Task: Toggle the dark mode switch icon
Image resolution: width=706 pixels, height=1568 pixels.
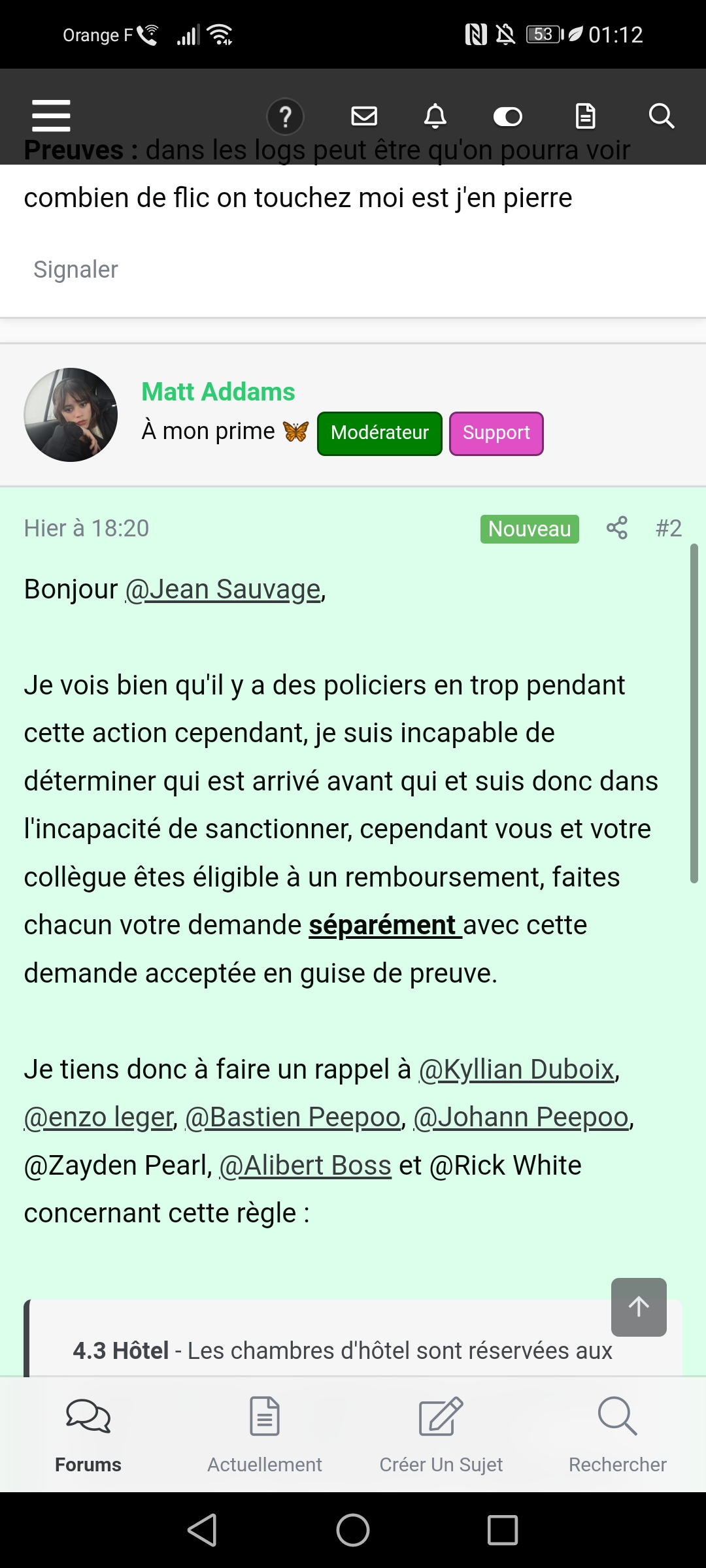Action: pos(507,117)
